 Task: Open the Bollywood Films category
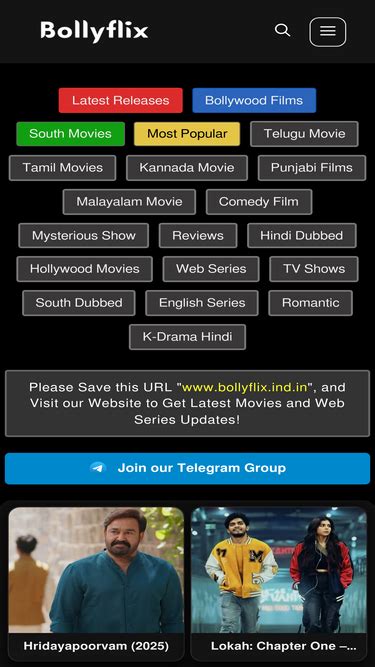pos(254,100)
